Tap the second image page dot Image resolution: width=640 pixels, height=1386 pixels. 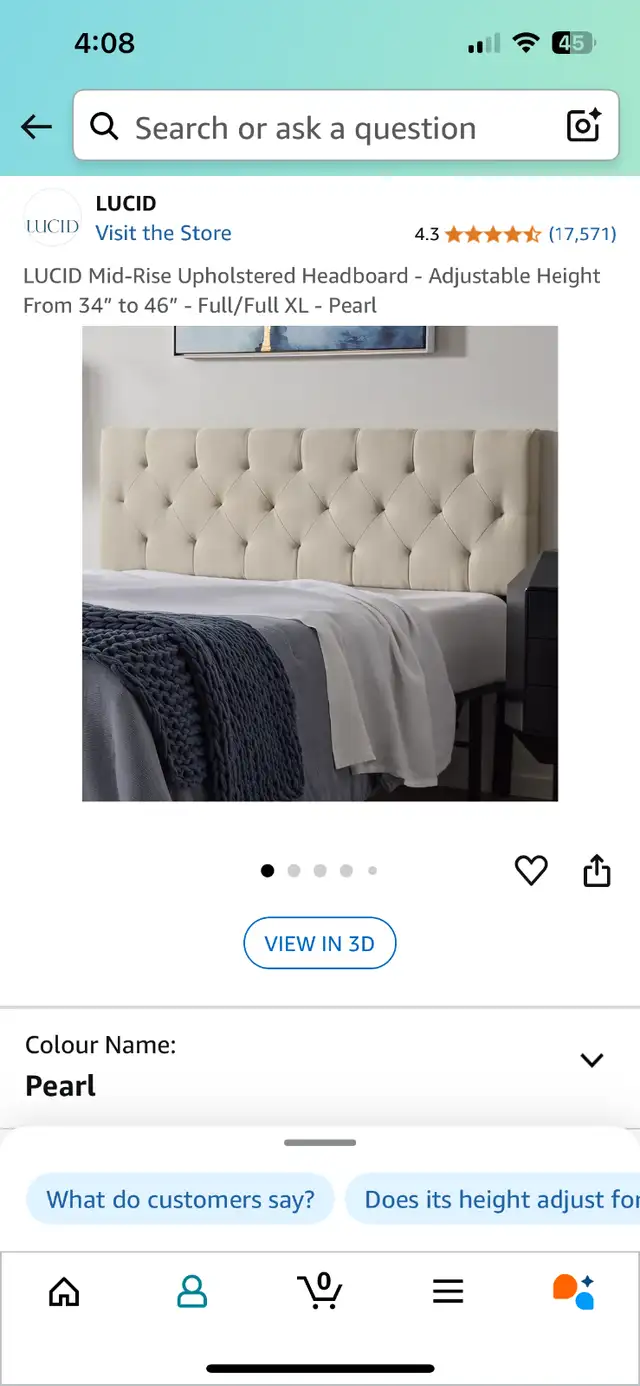[x=294, y=871]
